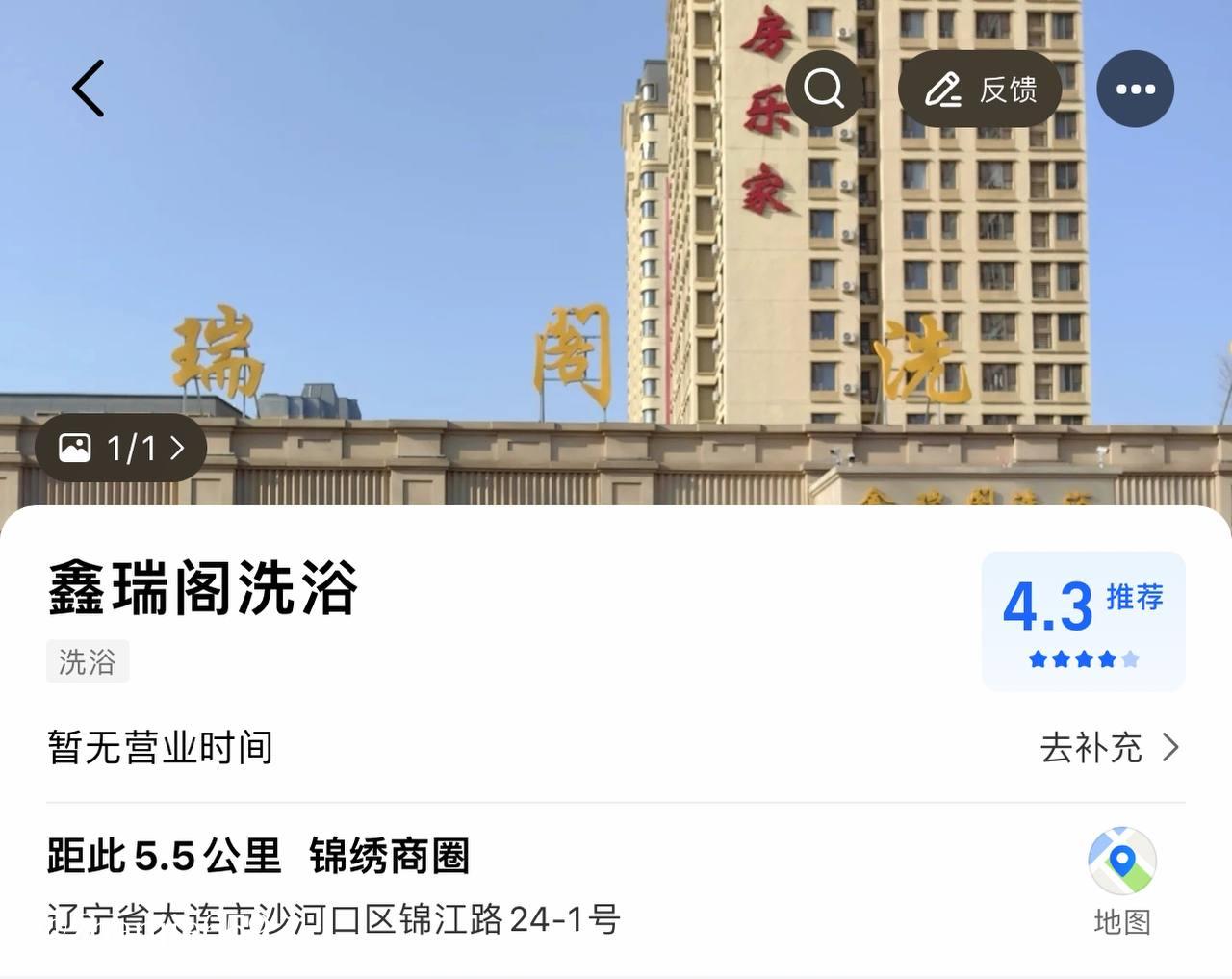1232x979 pixels.
Task: View the 4.3 推荐 rating card
Action: pos(1083,621)
